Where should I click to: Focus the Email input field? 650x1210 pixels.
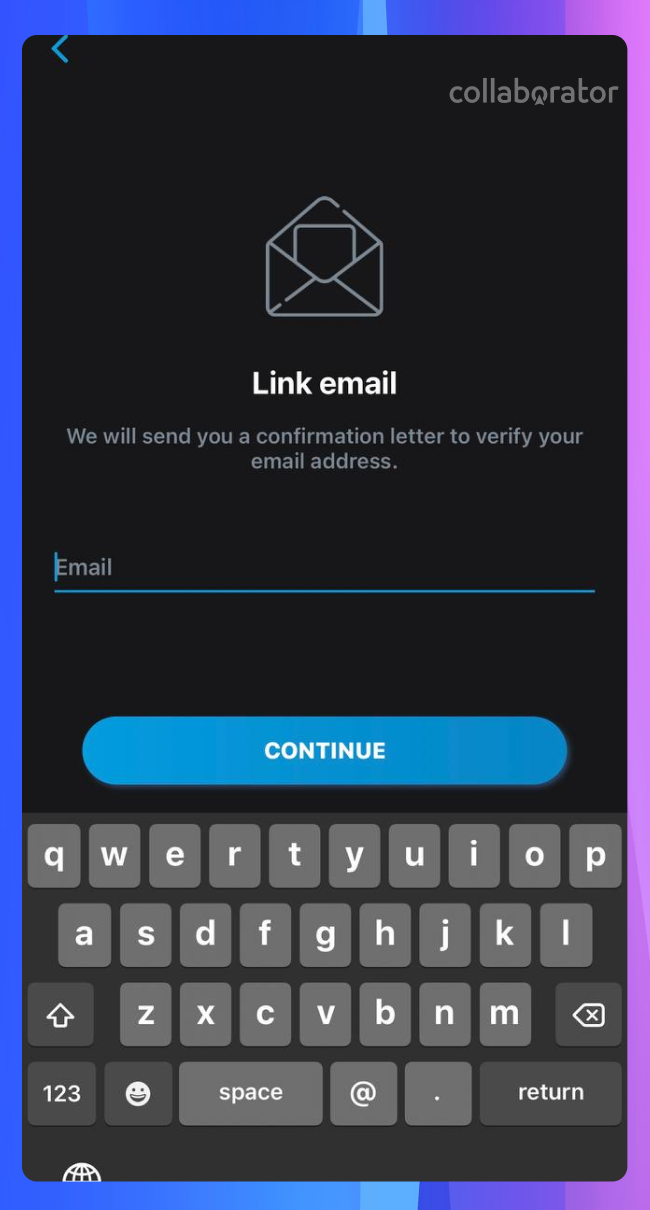point(323,568)
